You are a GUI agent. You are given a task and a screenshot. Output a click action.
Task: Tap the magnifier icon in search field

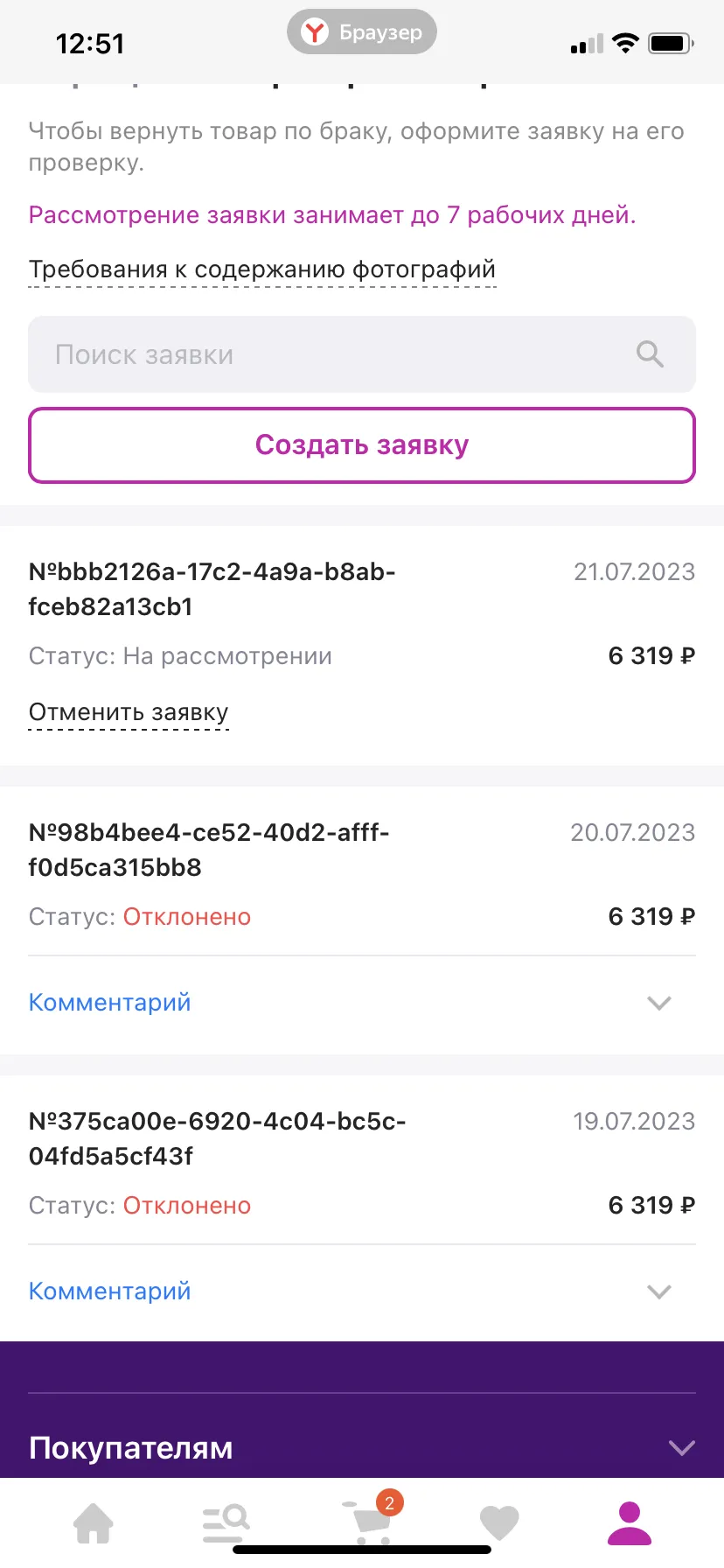pos(650,354)
